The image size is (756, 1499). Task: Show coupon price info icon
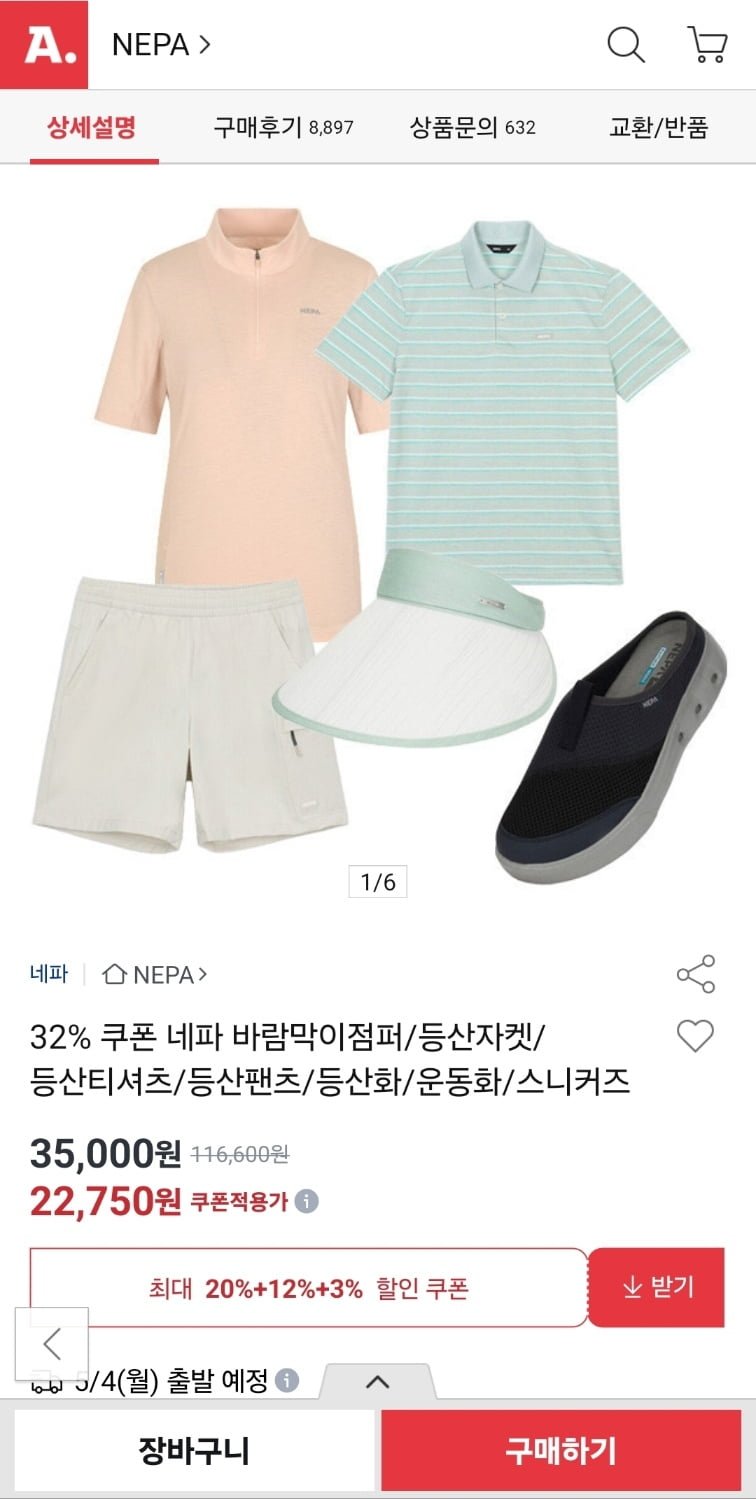pos(307,1201)
